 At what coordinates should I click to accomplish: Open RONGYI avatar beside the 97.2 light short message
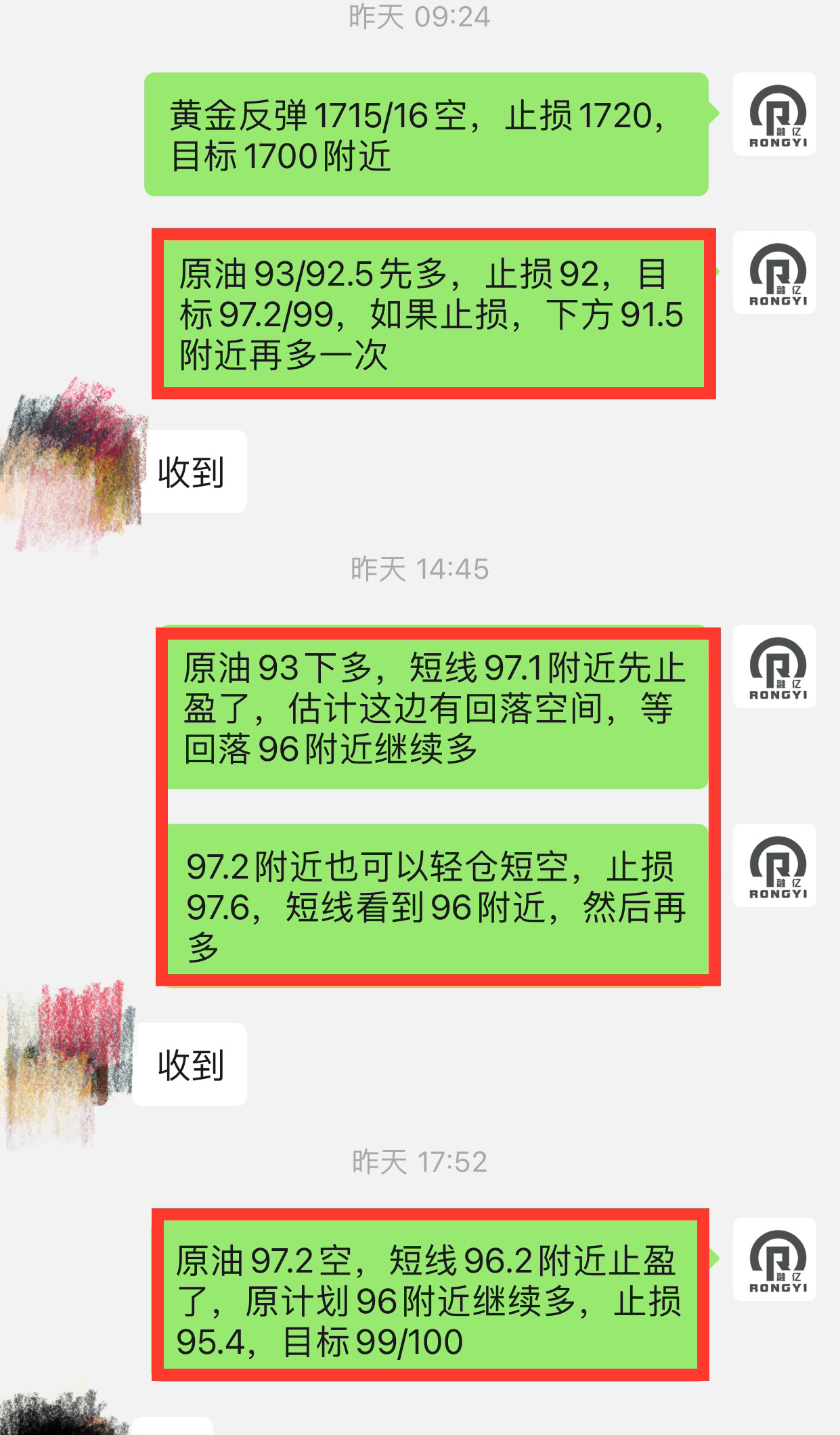[774, 866]
